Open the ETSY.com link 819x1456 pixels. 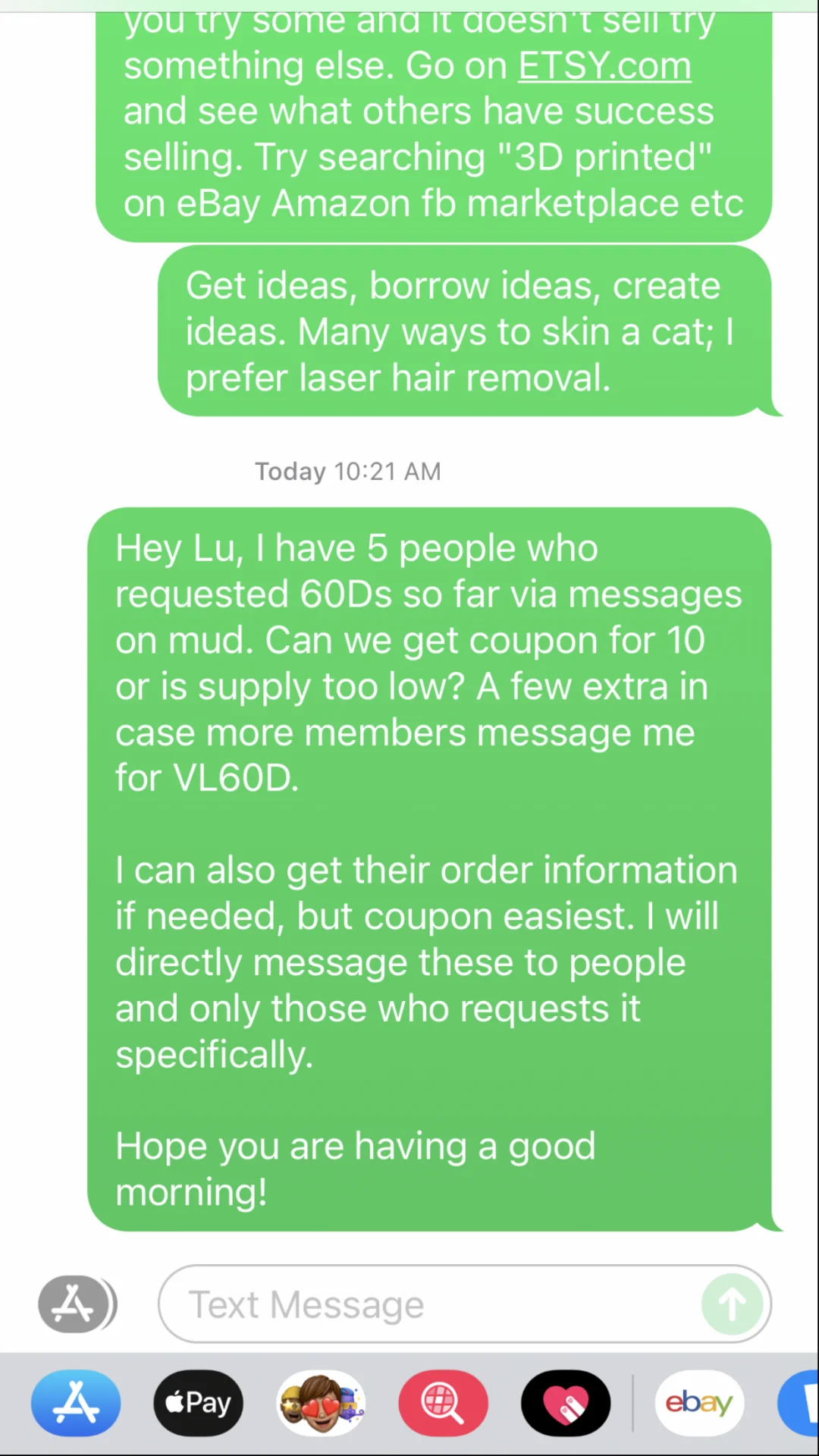click(x=604, y=66)
